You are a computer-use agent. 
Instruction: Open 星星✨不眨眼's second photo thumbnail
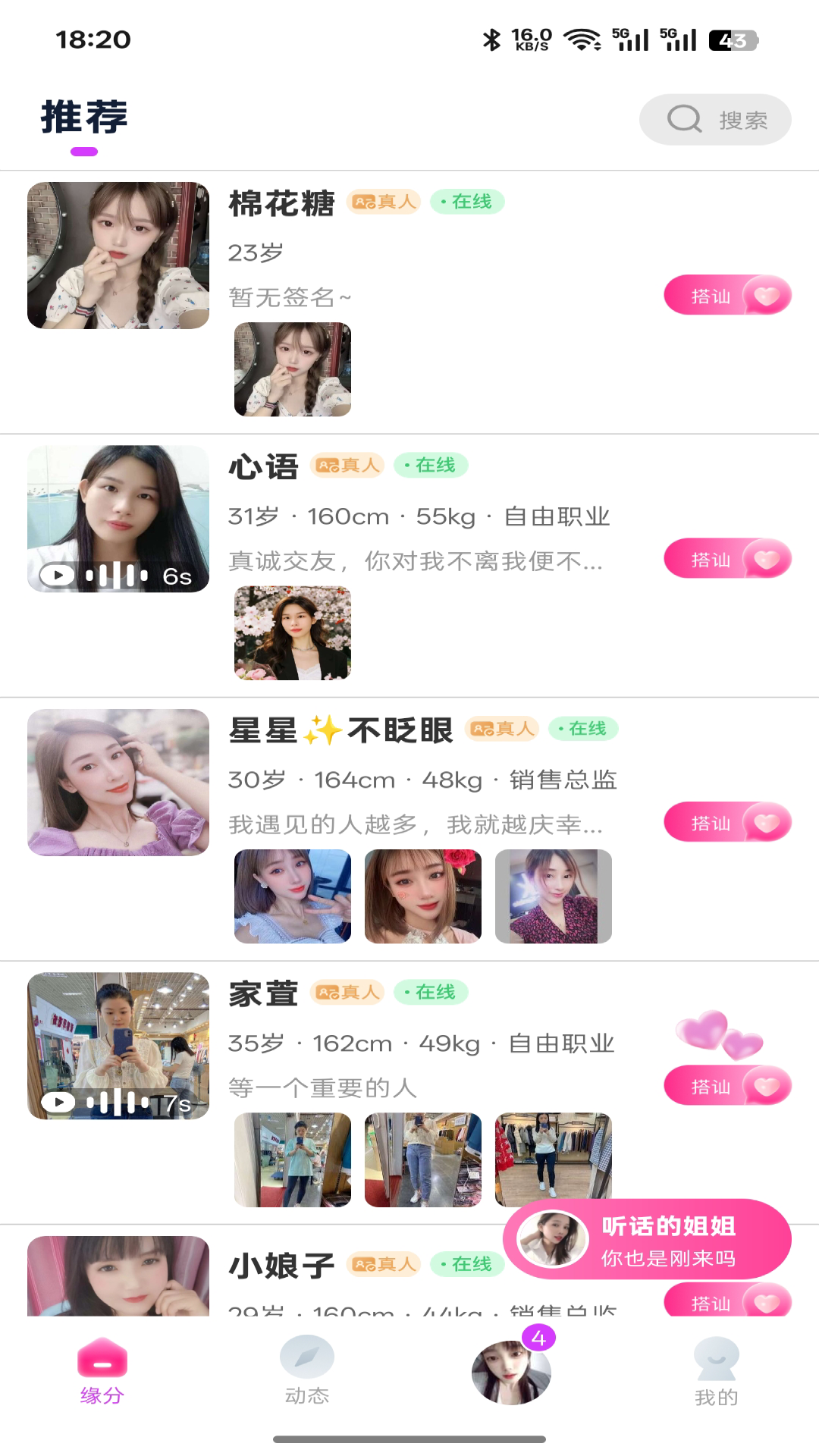pos(422,896)
